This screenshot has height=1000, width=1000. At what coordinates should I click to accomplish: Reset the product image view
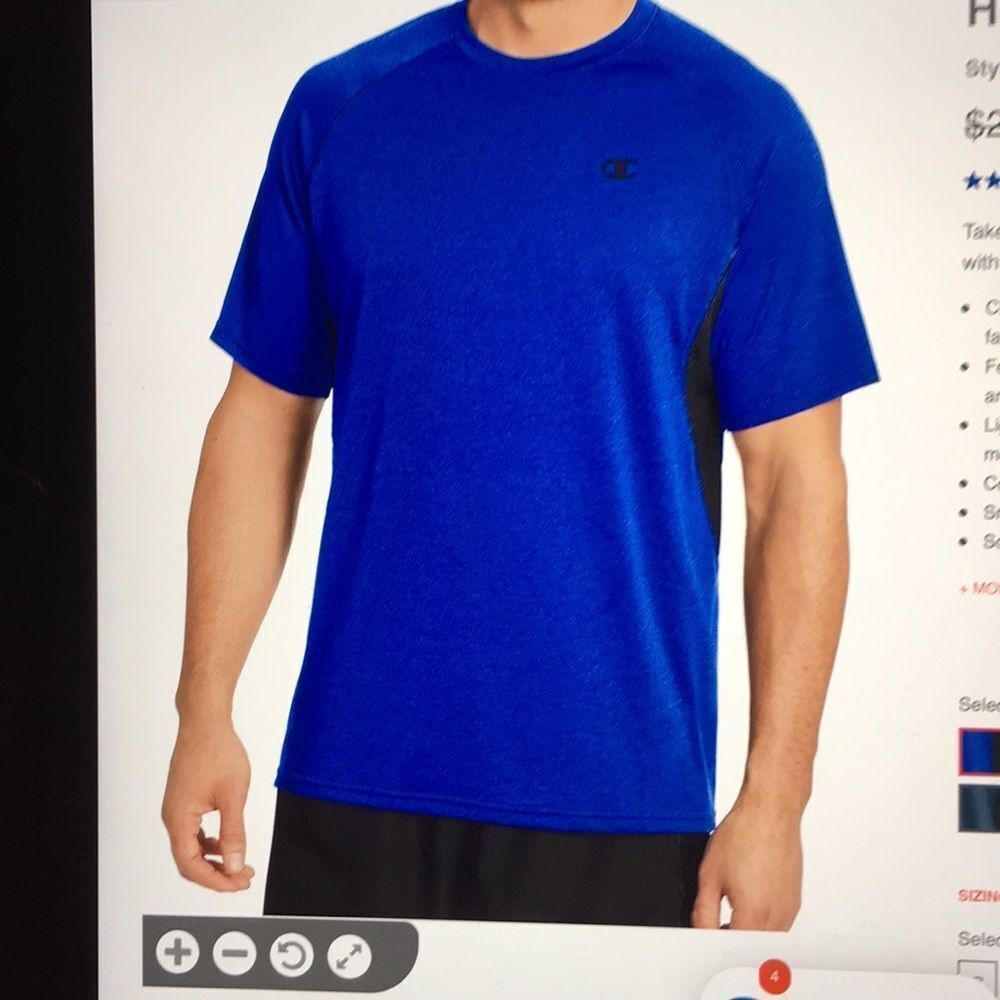pyautogui.click(x=291, y=956)
